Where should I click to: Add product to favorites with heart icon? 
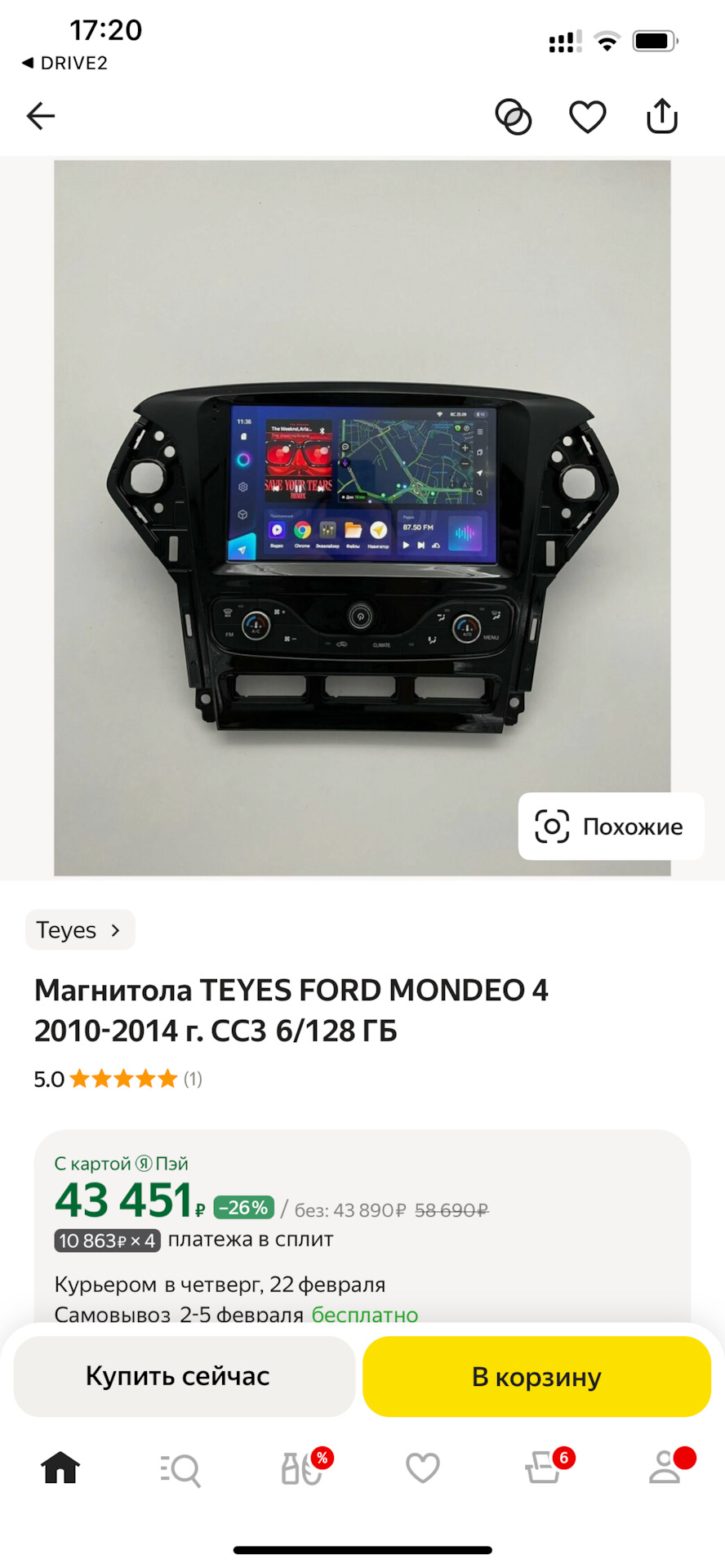(x=587, y=117)
